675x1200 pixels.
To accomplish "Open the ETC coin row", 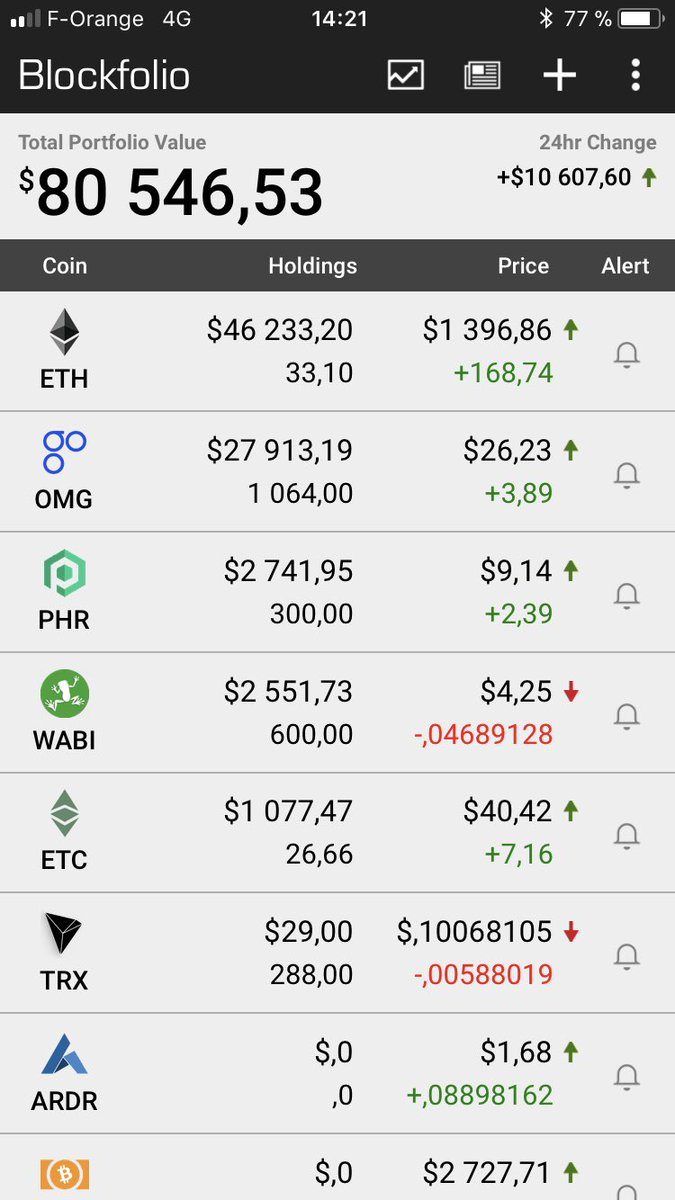I will (337, 833).
